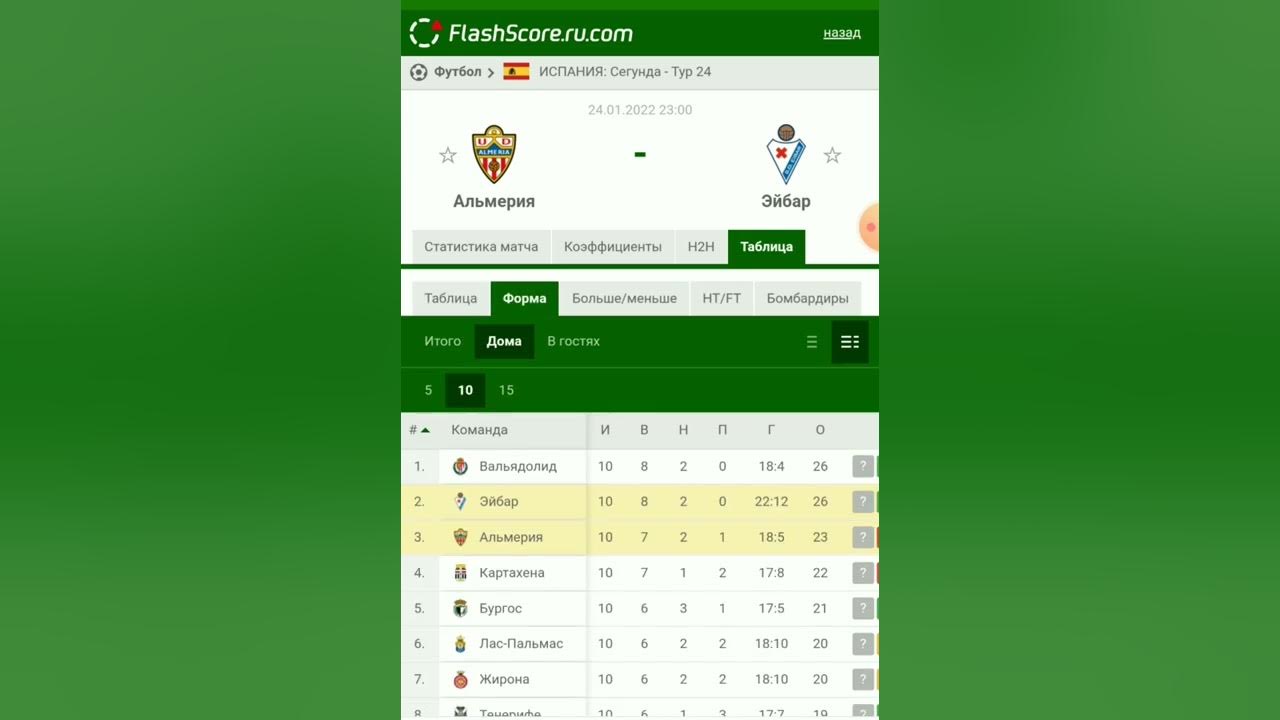
Task: Select the H2H tab
Action: coord(701,247)
